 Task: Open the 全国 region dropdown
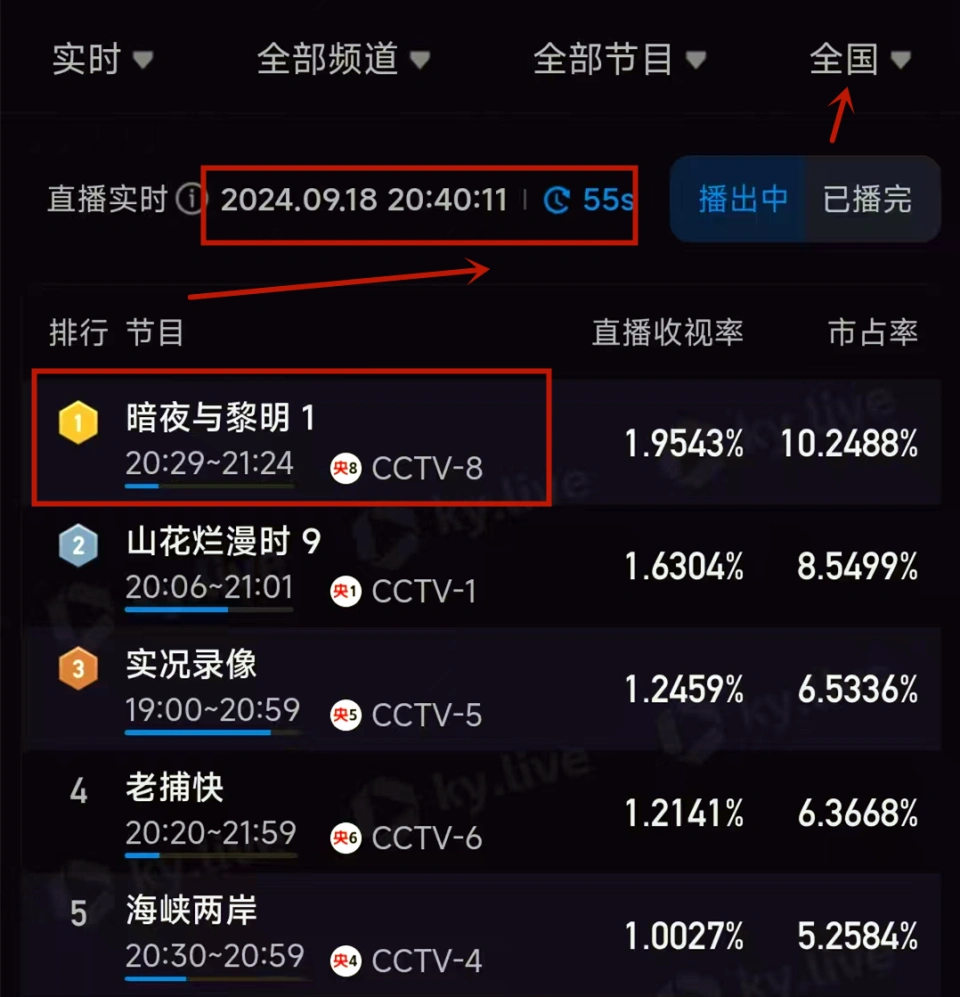[x=860, y=59]
